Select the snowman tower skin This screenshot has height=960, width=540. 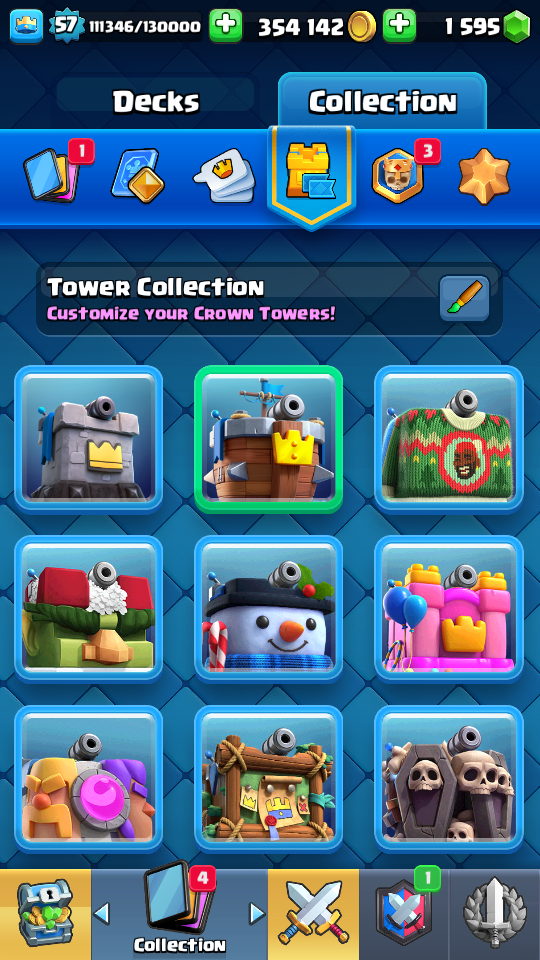[269, 609]
